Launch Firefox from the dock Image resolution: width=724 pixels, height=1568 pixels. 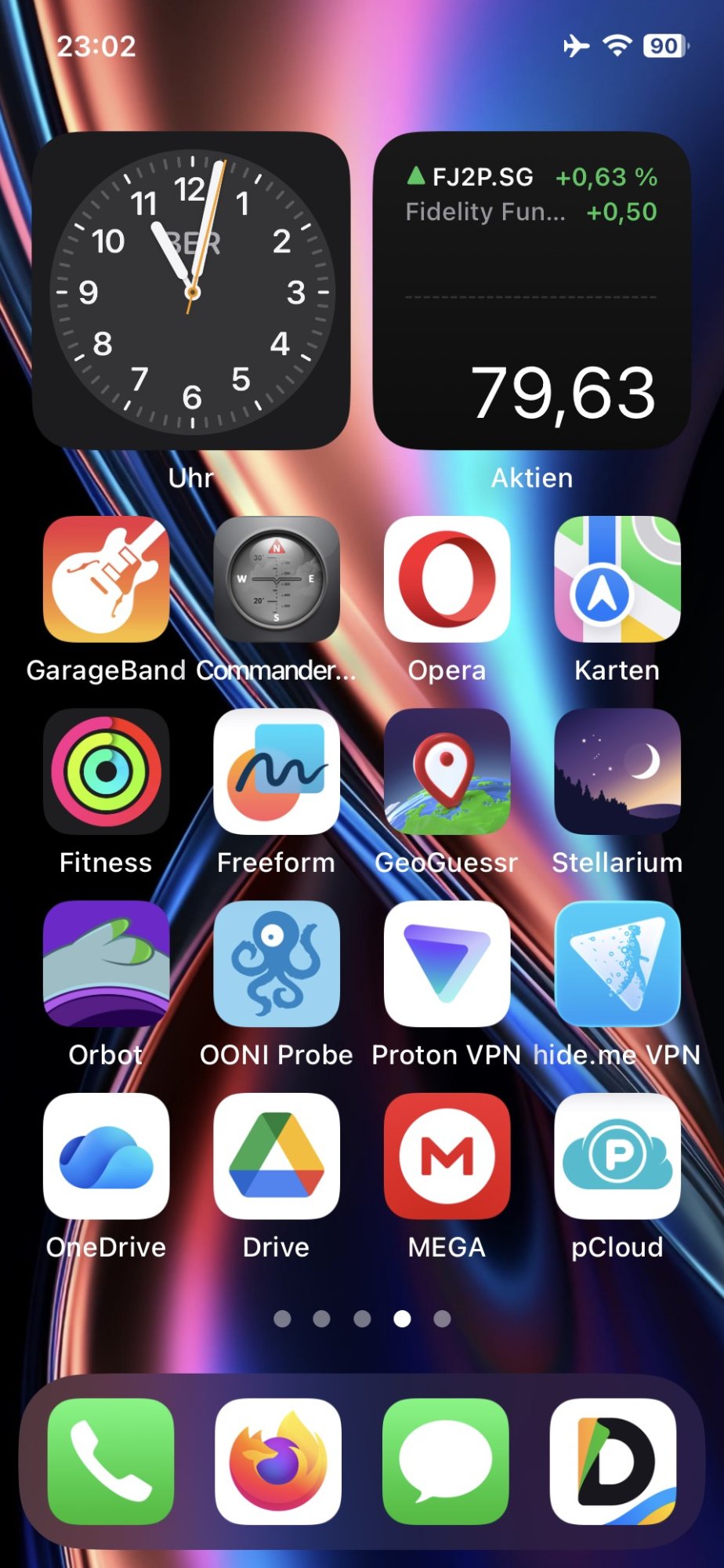(278, 1461)
